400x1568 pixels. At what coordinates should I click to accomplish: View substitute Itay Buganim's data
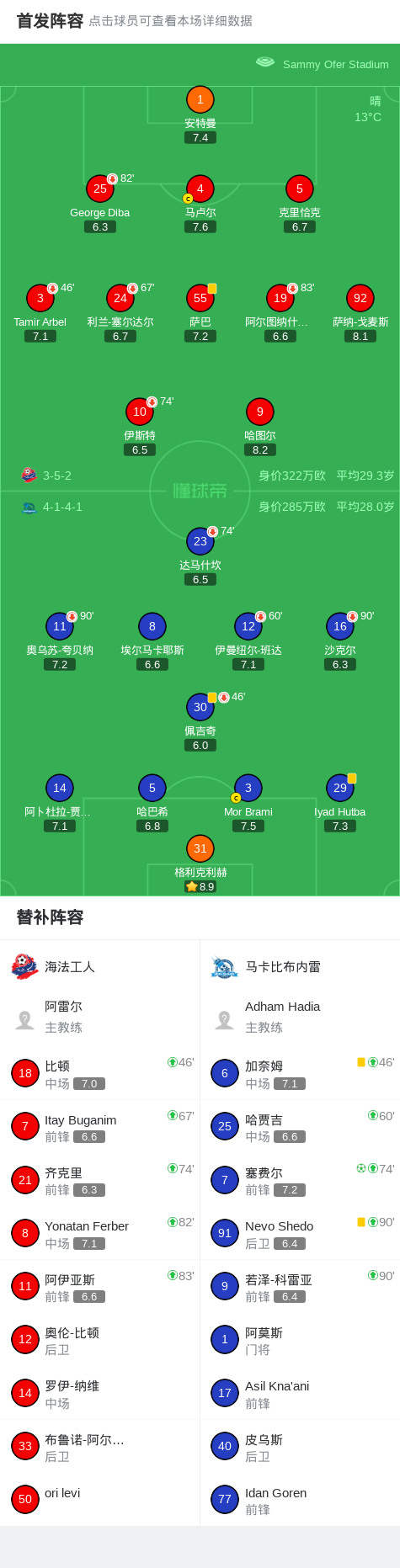click(100, 1126)
